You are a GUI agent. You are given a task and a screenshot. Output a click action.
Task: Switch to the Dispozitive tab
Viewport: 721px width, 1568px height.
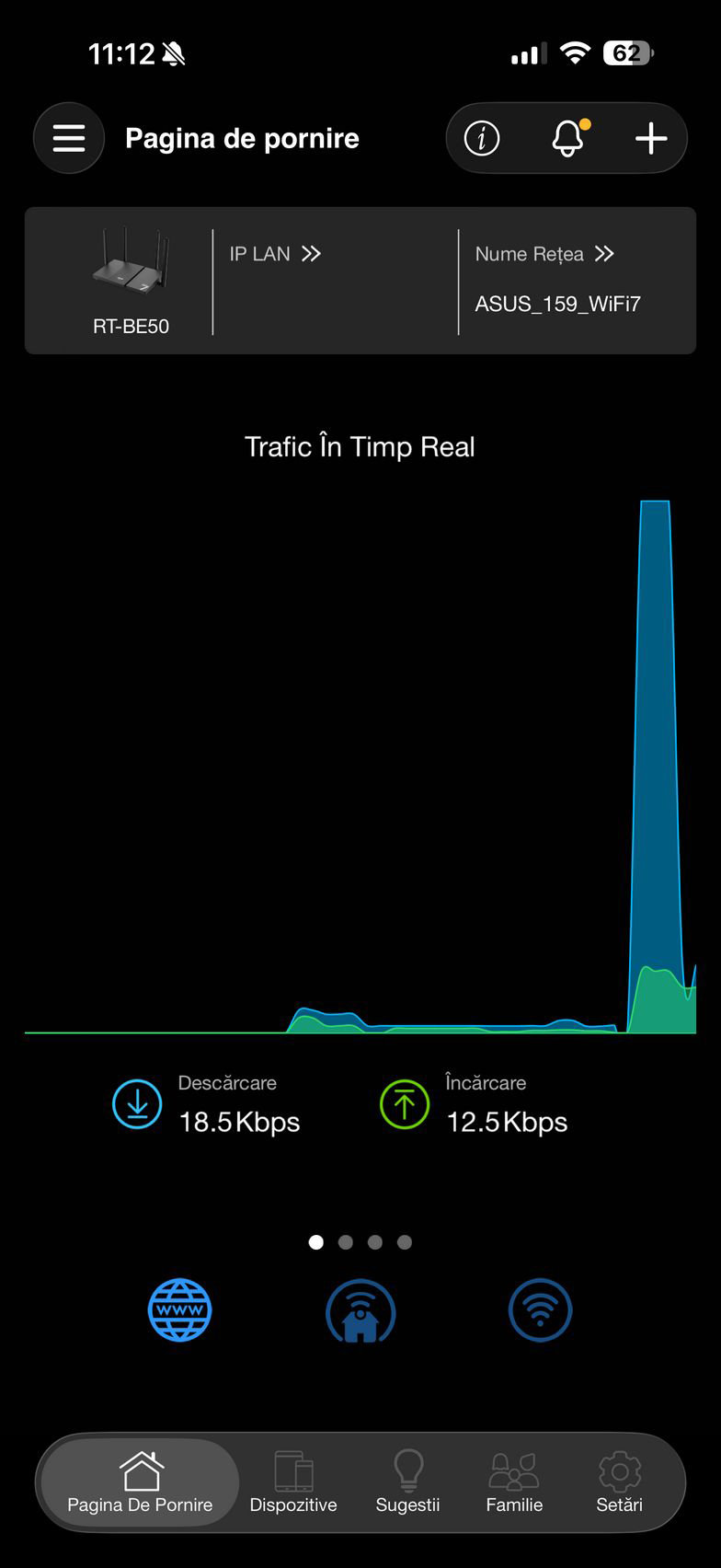[x=293, y=1482]
